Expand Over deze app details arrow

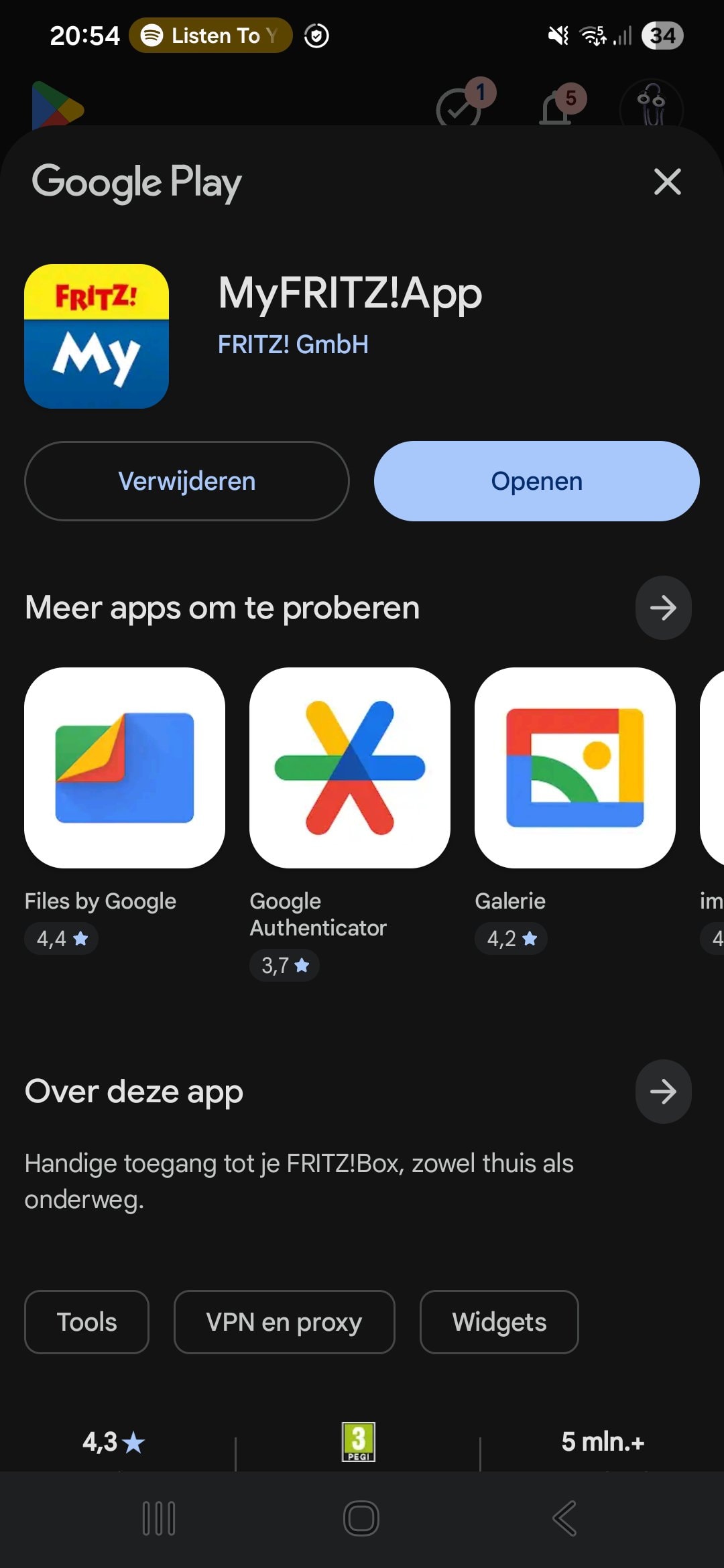663,1092
